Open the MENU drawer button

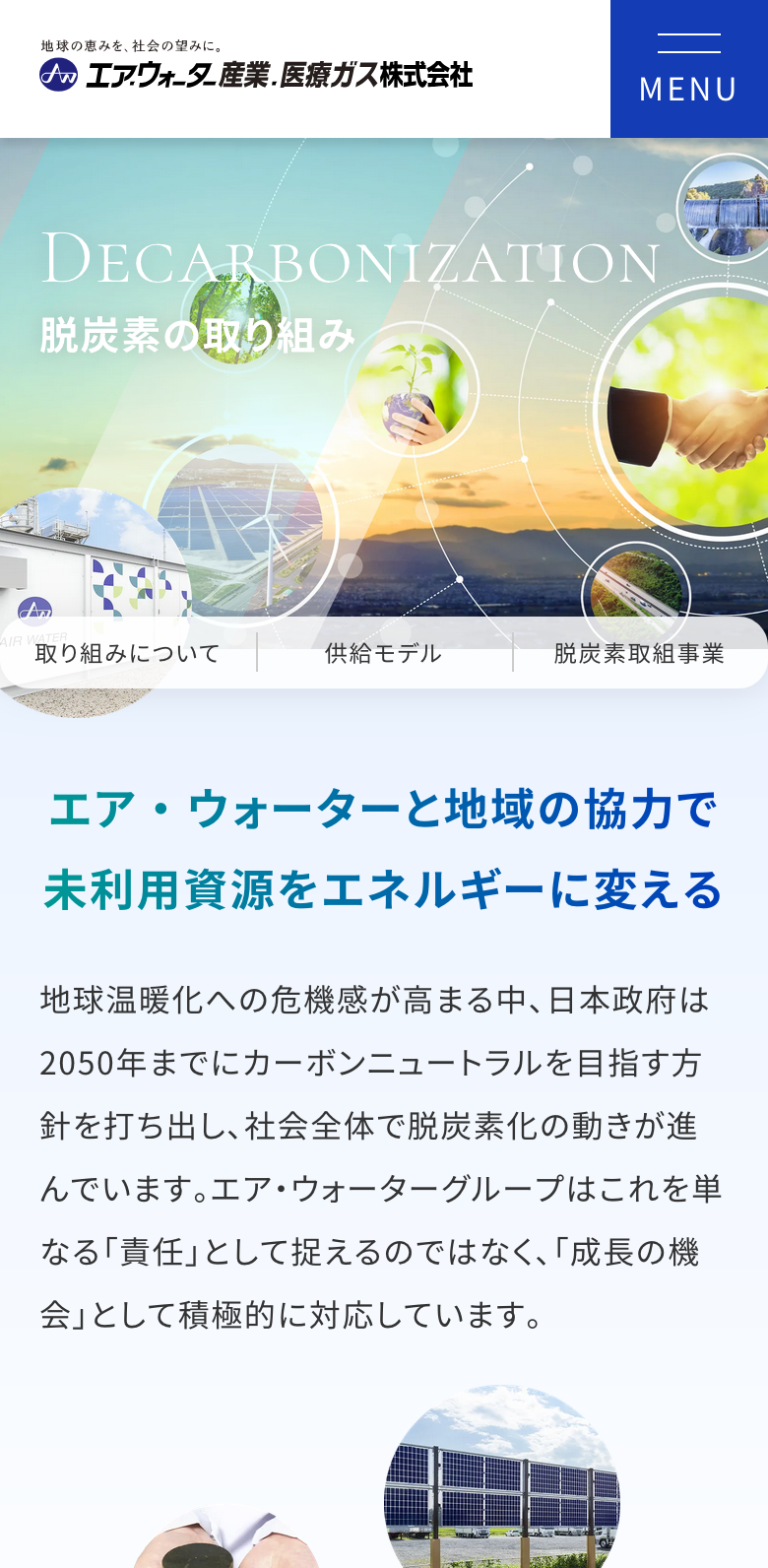[x=688, y=69]
